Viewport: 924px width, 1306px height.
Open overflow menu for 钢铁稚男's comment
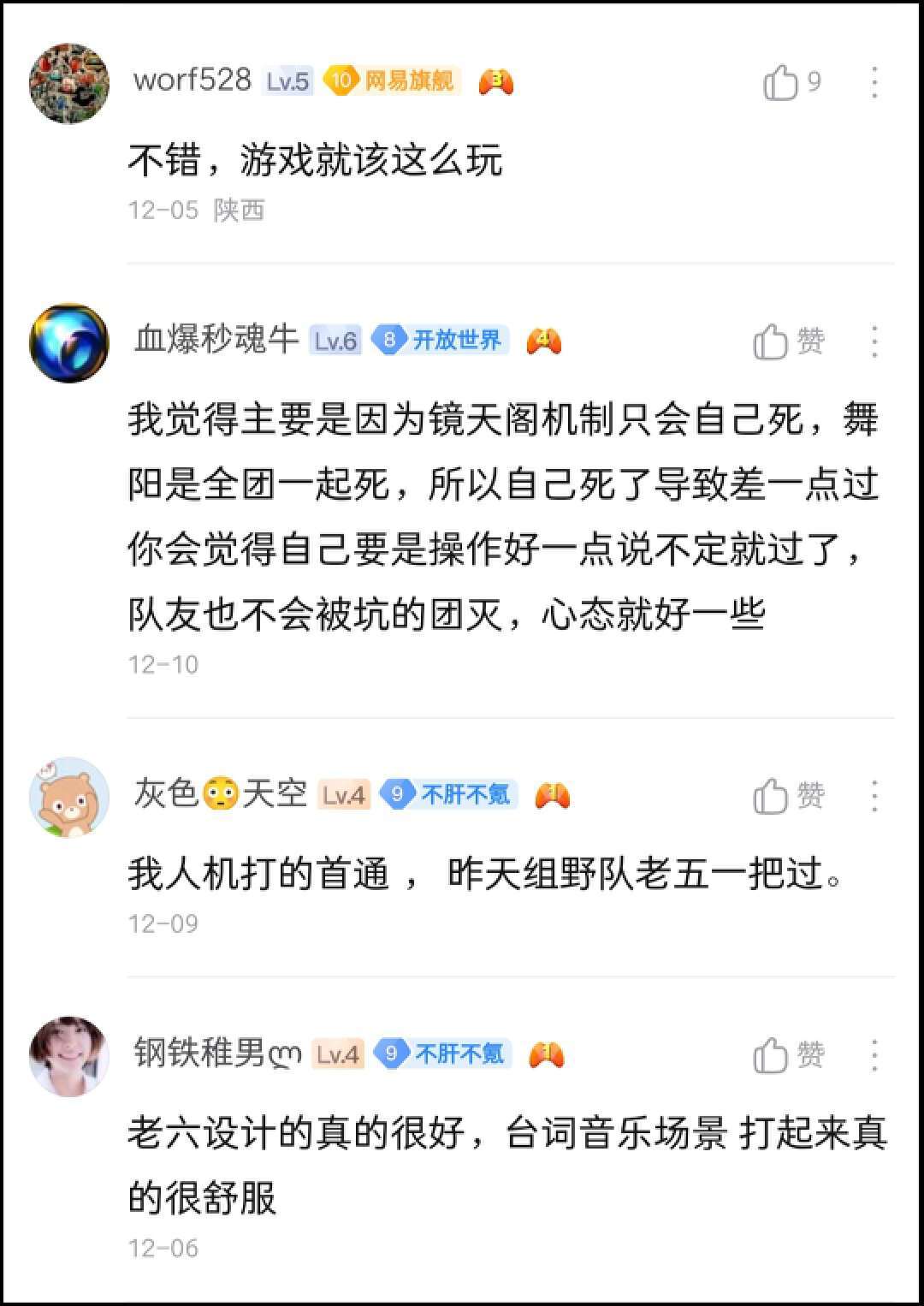(874, 1056)
